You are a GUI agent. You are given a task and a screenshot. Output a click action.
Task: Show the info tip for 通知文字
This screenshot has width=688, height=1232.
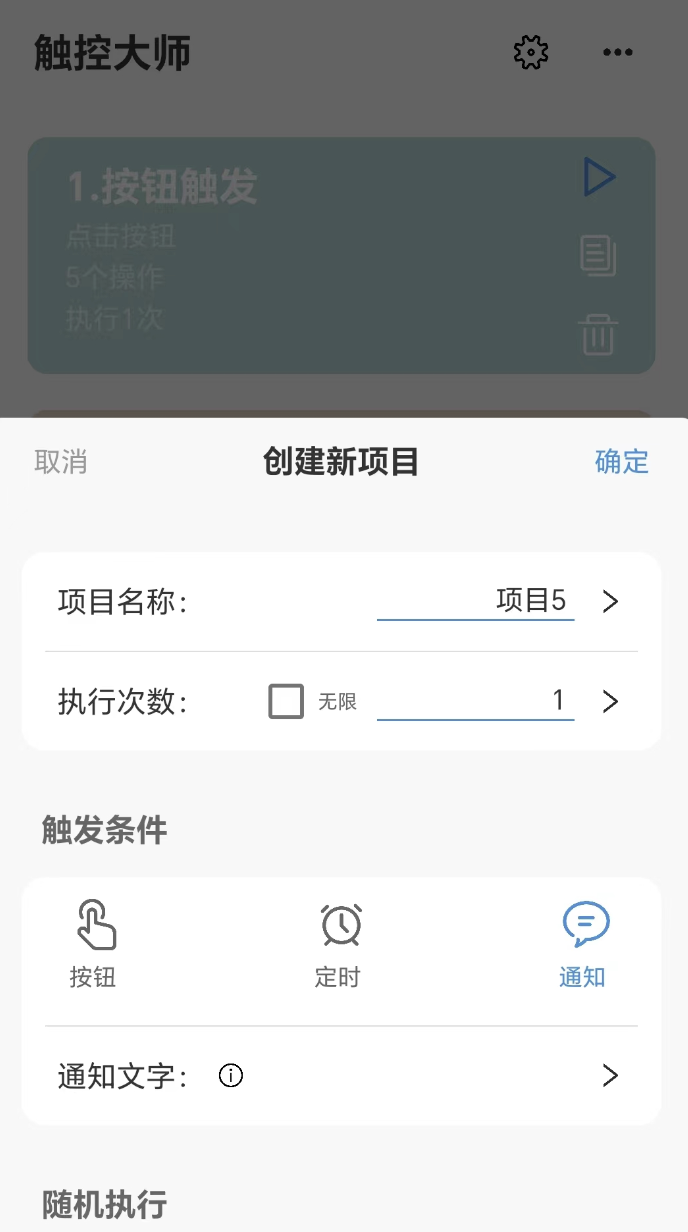(231, 1076)
